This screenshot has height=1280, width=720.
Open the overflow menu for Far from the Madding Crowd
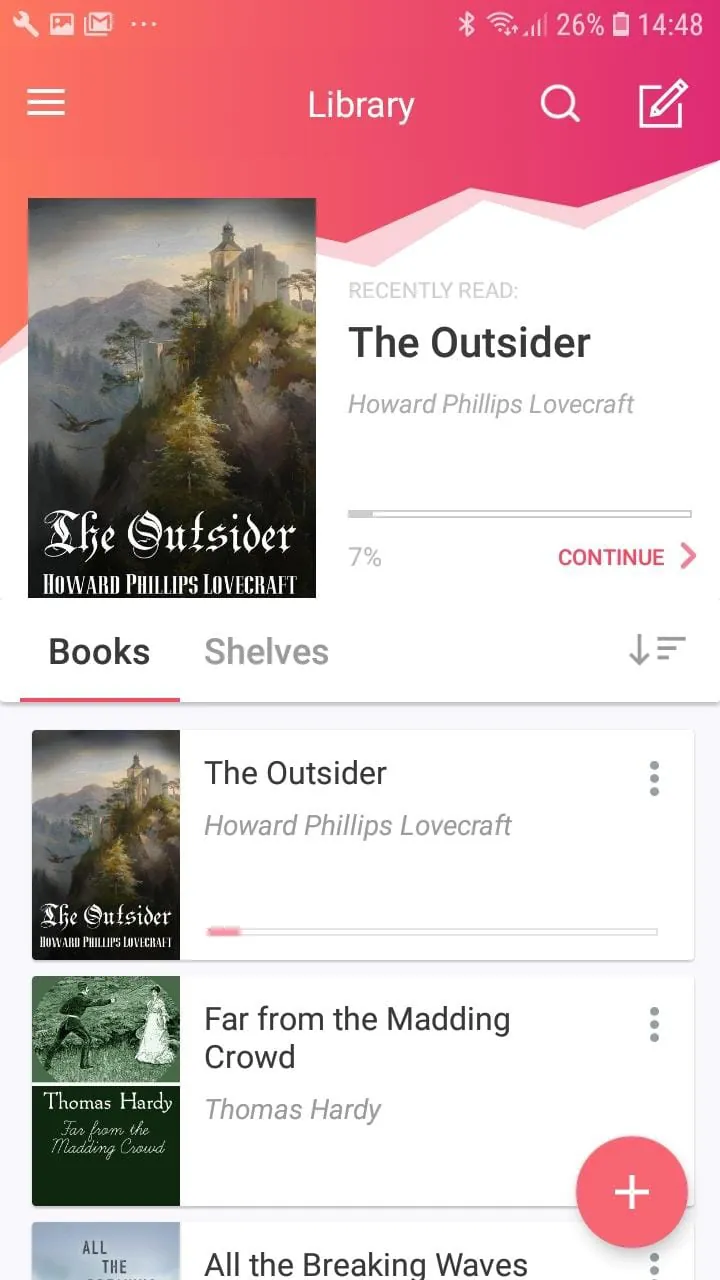point(654,1025)
